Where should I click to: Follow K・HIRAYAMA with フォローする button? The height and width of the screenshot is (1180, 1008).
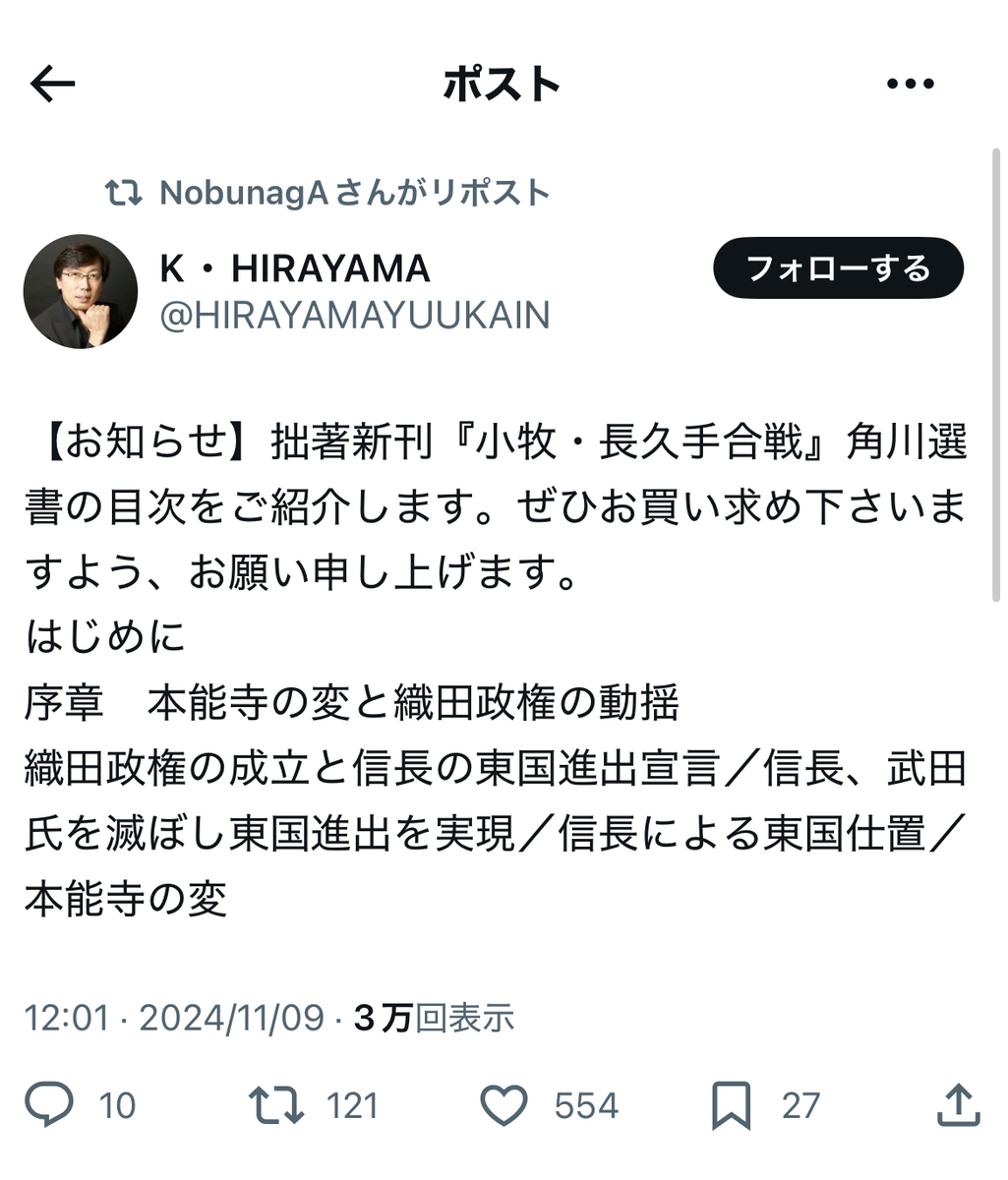pyautogui.click(x=838, y=268)
